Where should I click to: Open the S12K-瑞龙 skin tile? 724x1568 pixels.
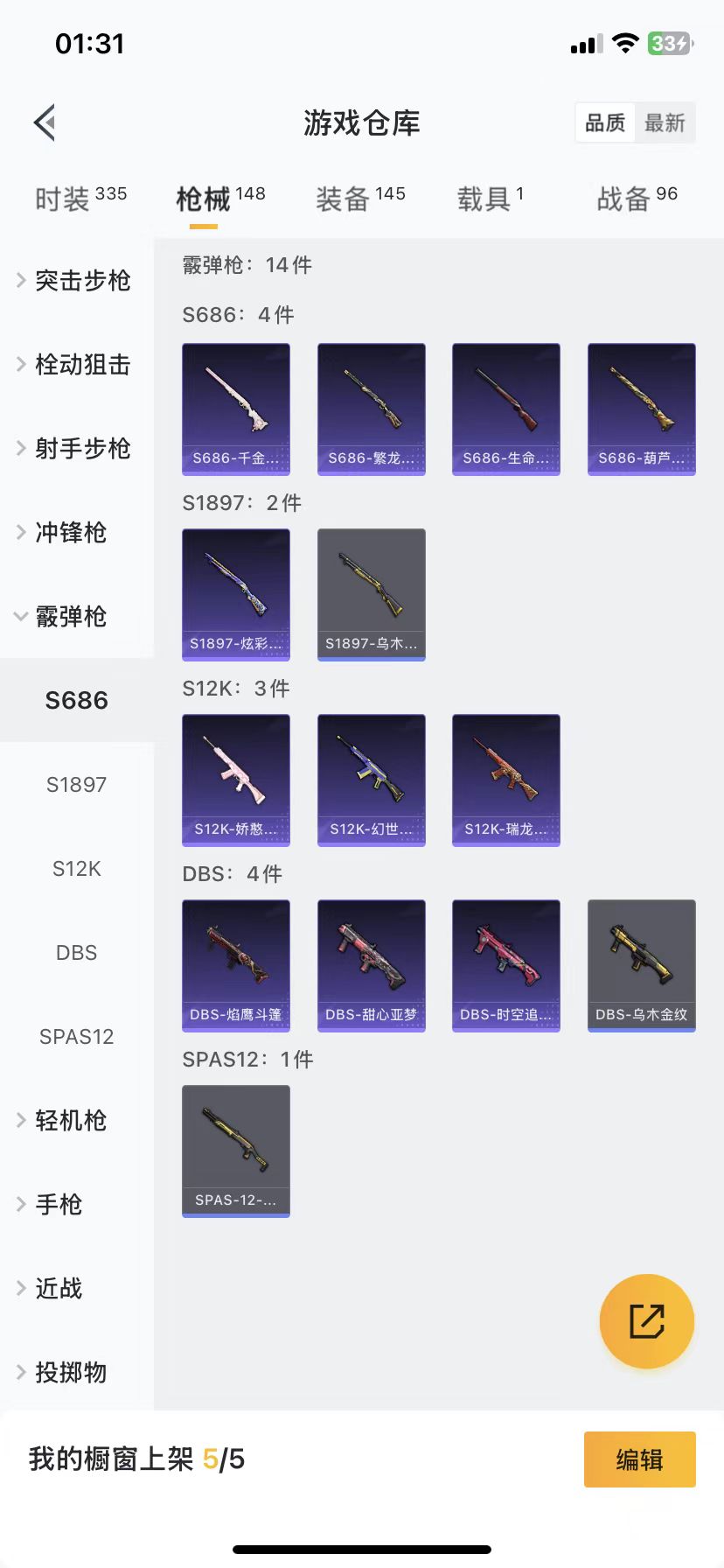pos(505,780)
